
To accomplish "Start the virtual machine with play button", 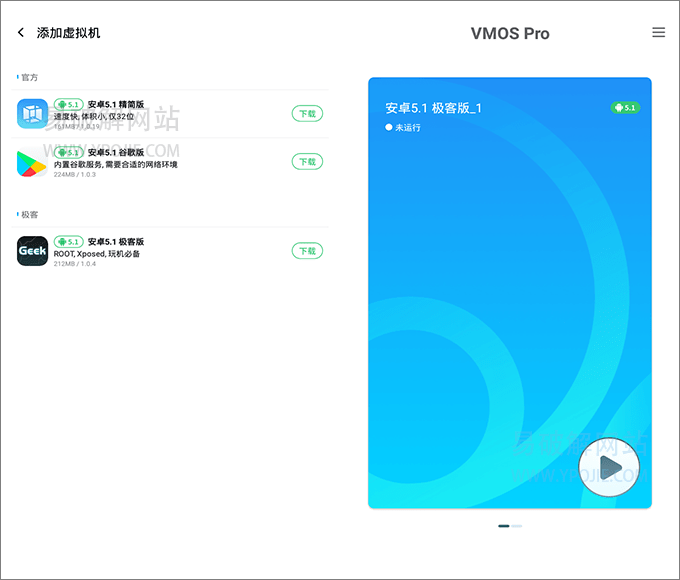I will pyautogui.click(x=609, y=467).
